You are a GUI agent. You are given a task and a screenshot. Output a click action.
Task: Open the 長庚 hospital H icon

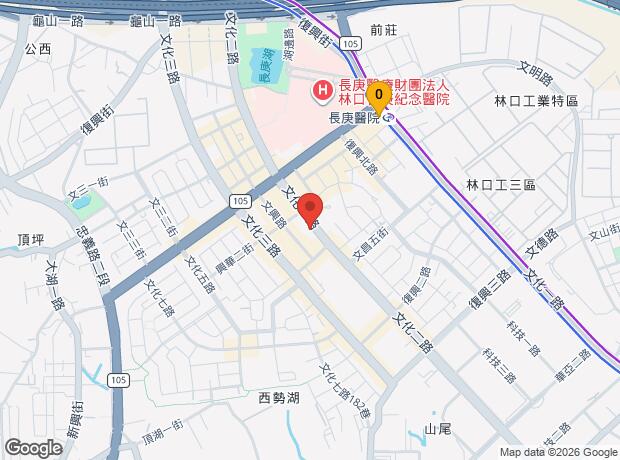[323, 91]
